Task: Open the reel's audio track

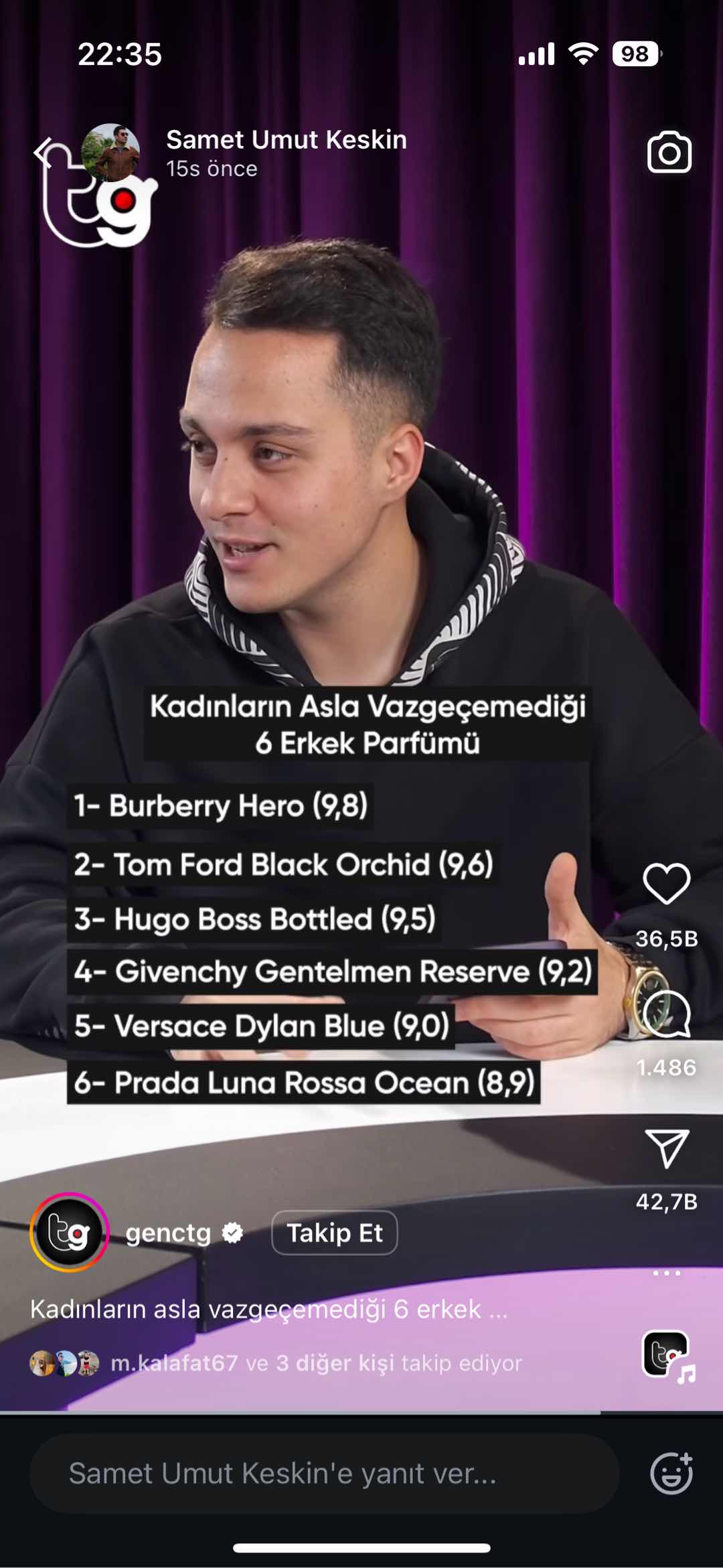Action: point(667,1356)
